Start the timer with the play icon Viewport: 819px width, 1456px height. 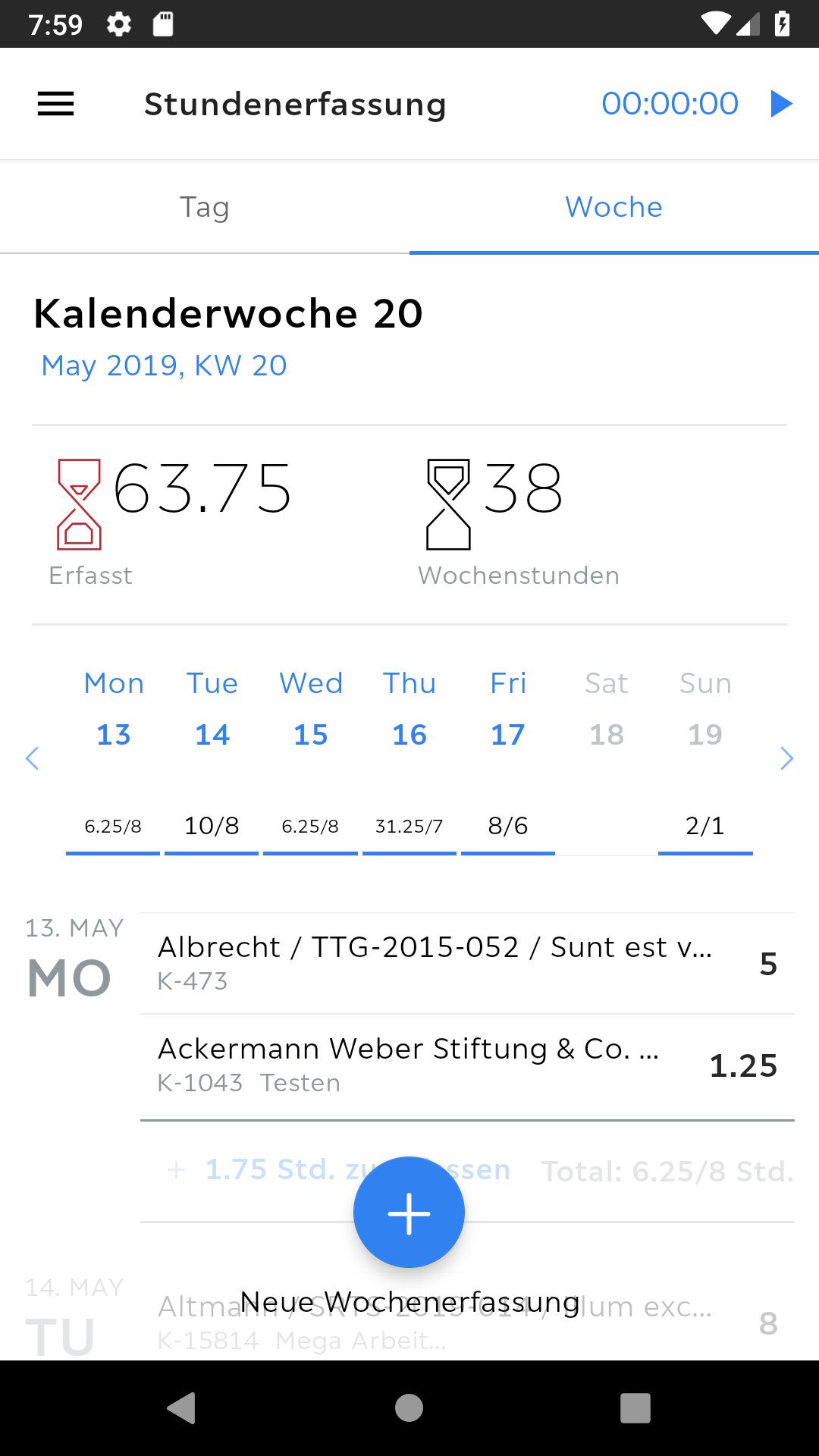tap(781, 104)
